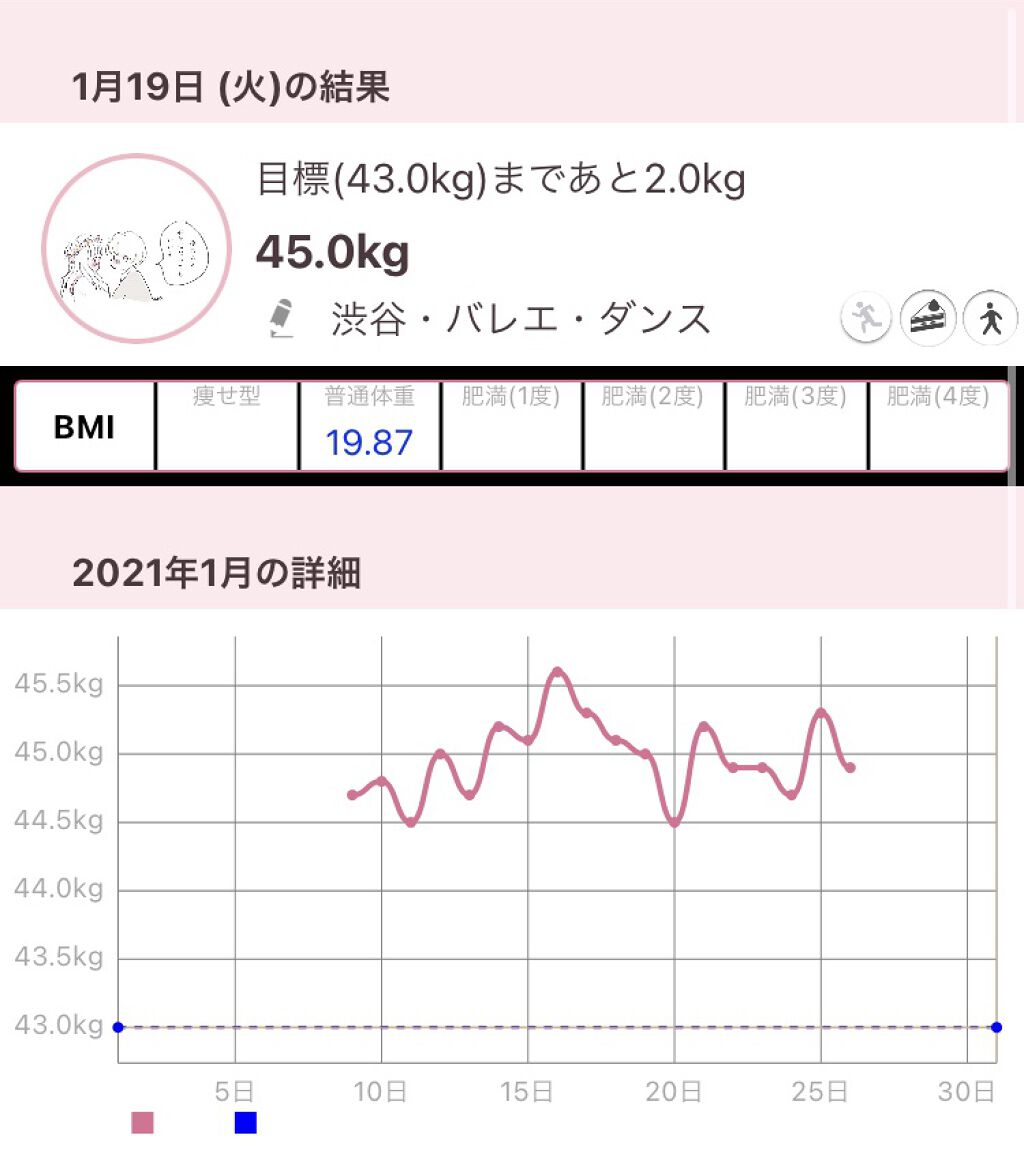Tap the pink weight legend swatch
The image size is (1024, 1150).
pyautogui.click(x=140, y=1124)
